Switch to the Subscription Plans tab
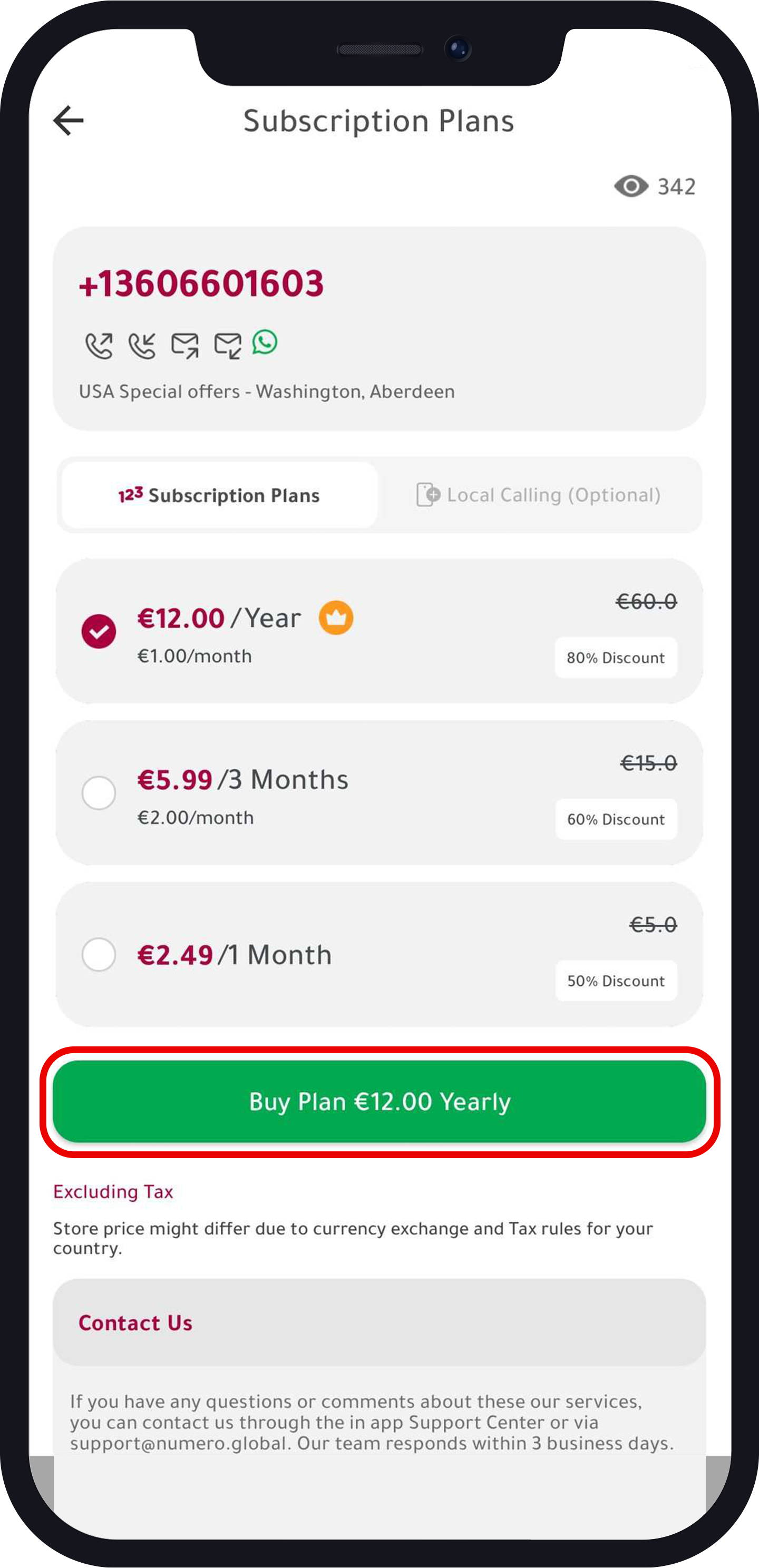759x1568 pixels. pos(219,495)
